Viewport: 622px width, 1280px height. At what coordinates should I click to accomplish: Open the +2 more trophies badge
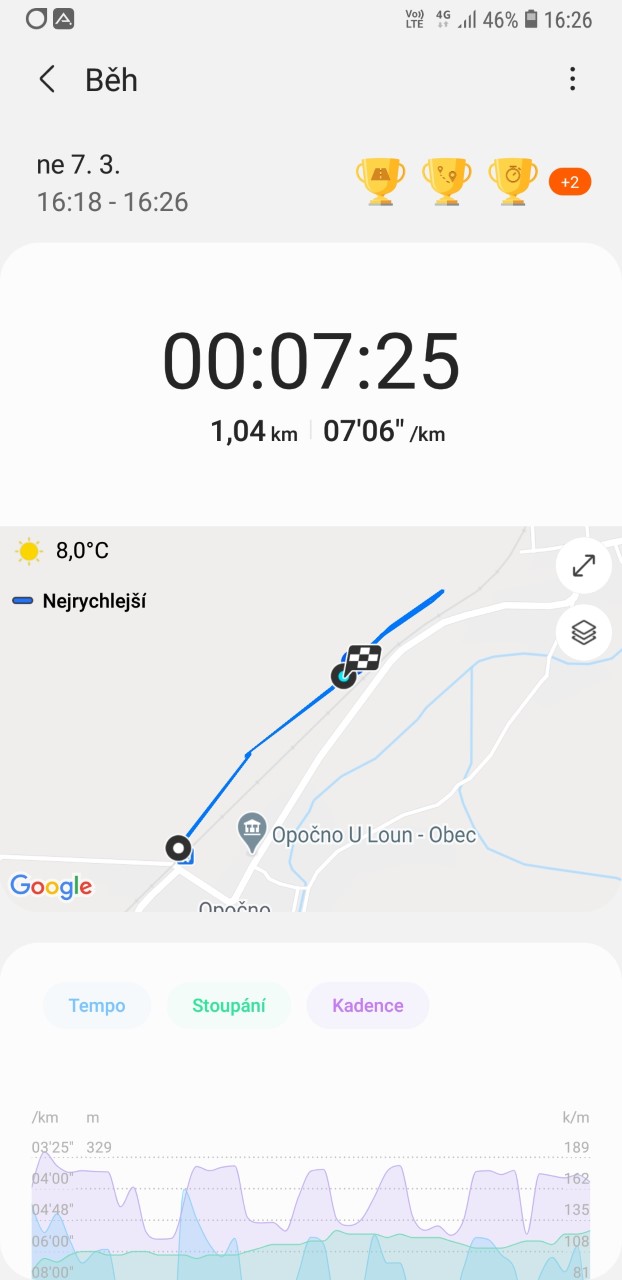pyautogui.click(x=570, y=182)
